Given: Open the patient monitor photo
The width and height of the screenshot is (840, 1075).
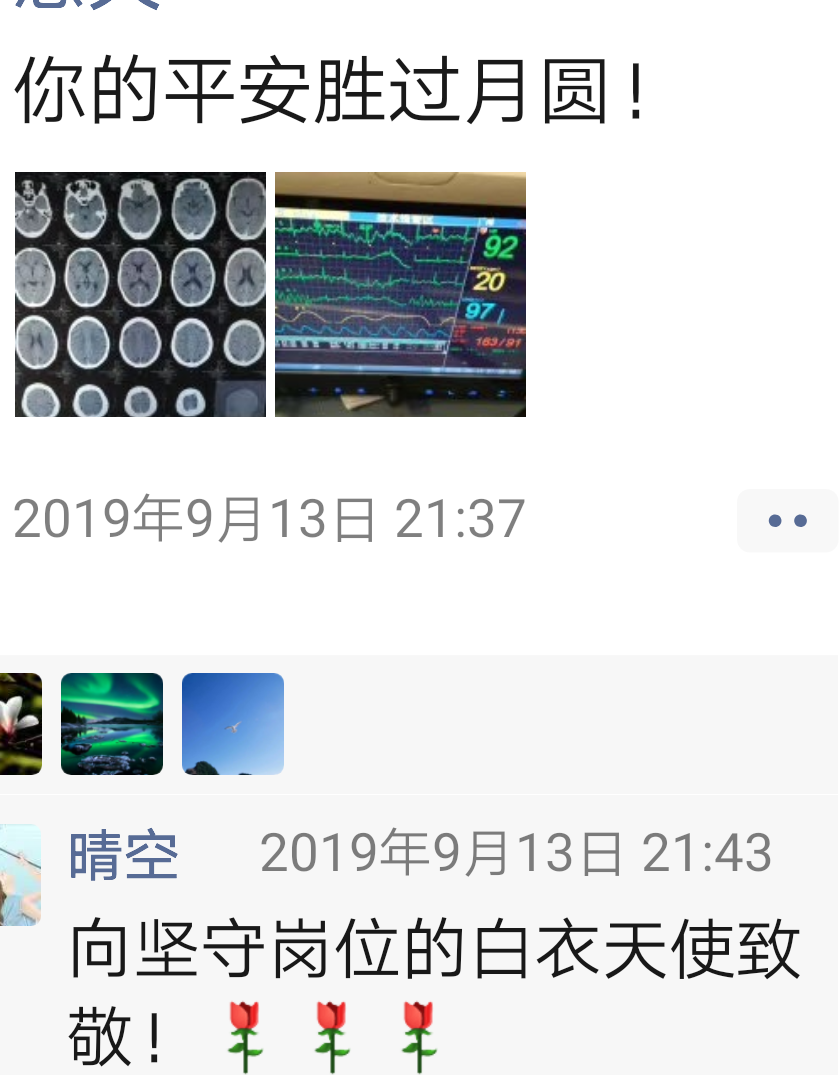Looking at the screenshot, I should point(400,294).
